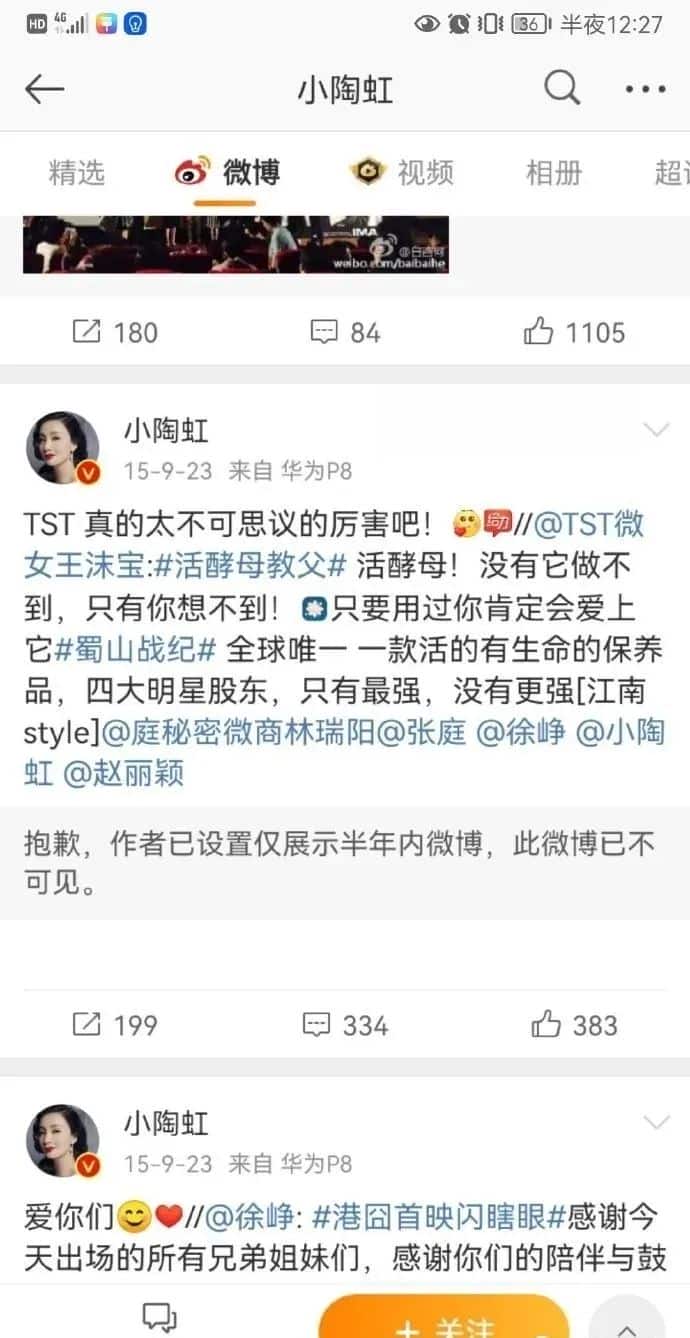Open the chat icon in the bottom bar
Image resolution: width=690 pixels, height=1338 pixels.
(x=160, y=1318)
